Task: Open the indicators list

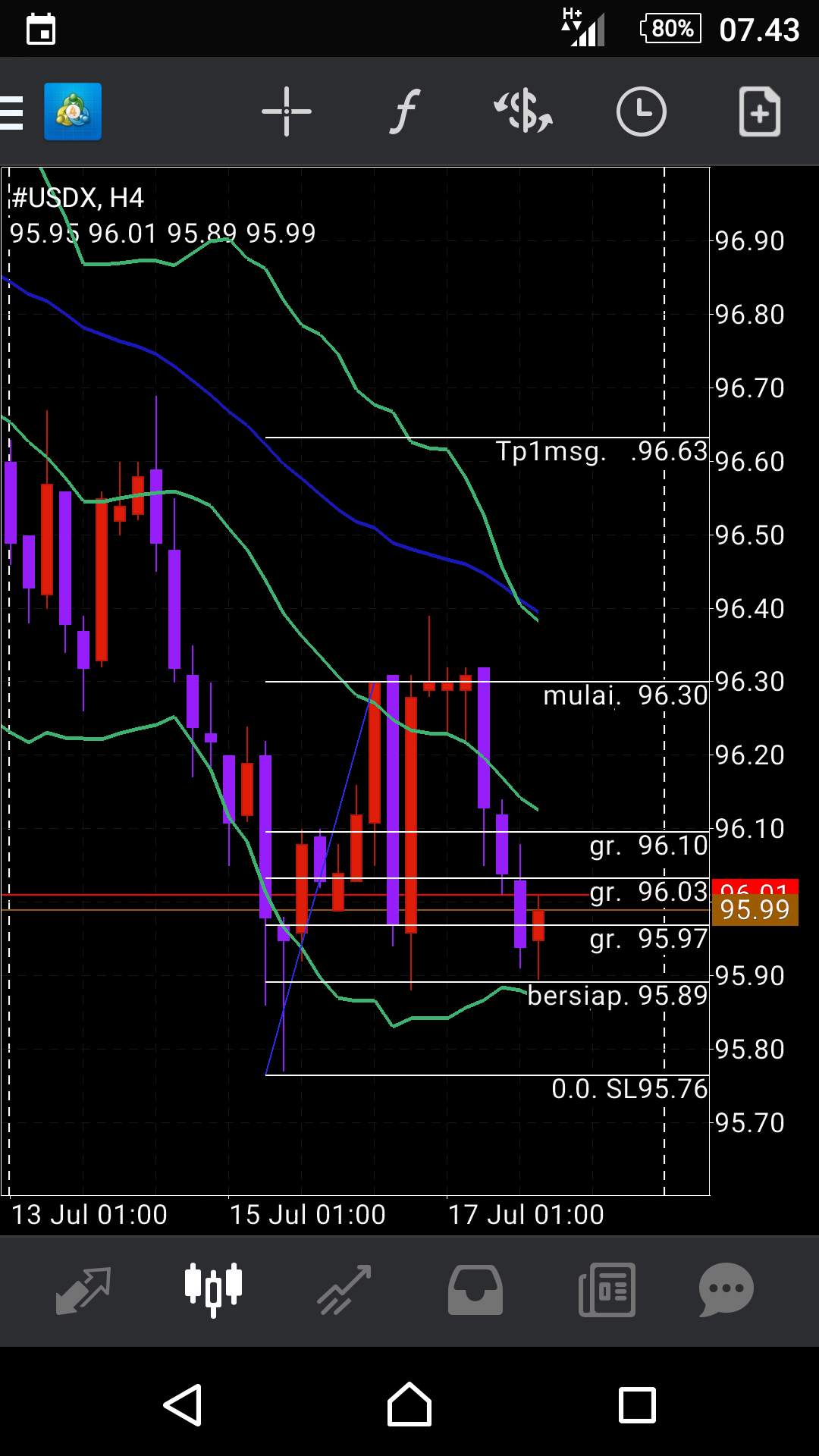Action: pos(405,112)
